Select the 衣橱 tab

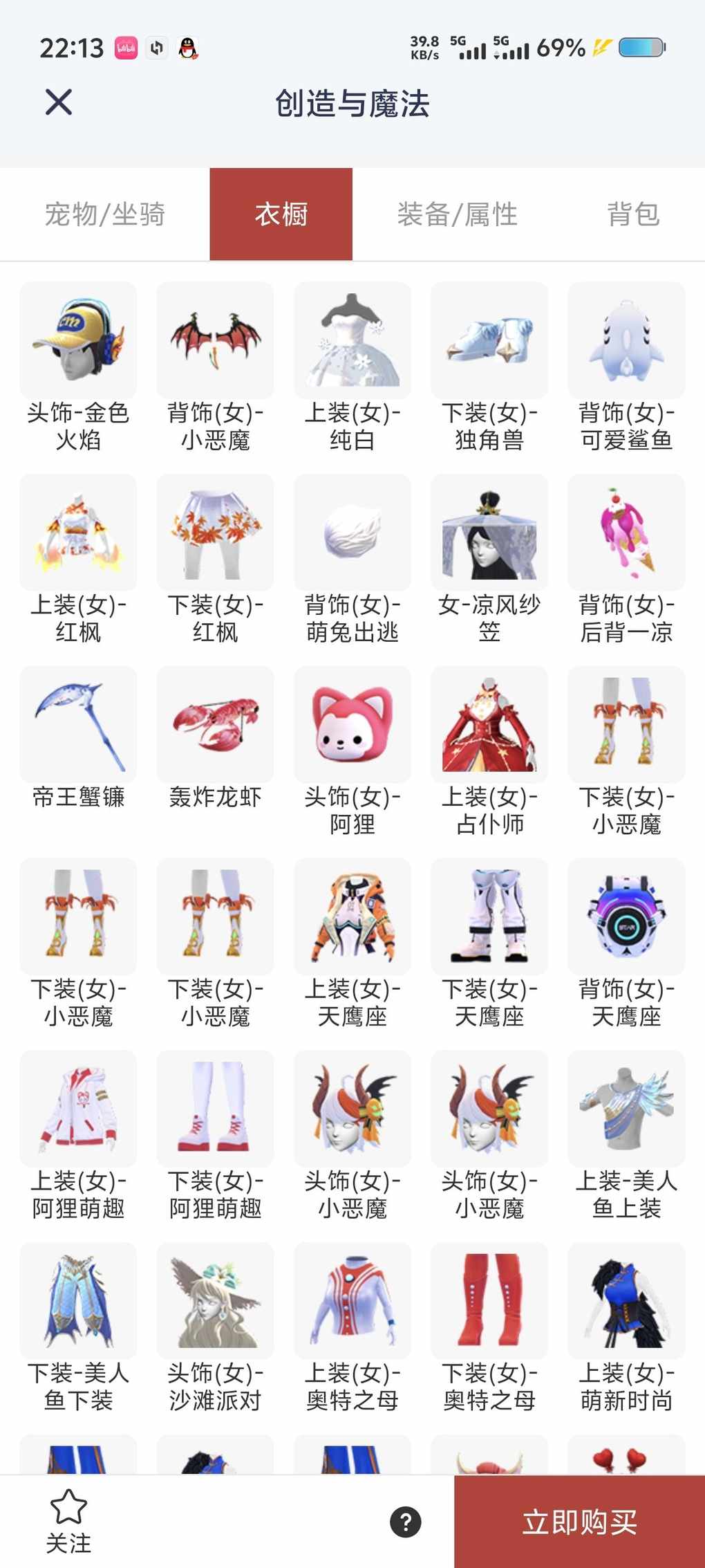point(281,214)
